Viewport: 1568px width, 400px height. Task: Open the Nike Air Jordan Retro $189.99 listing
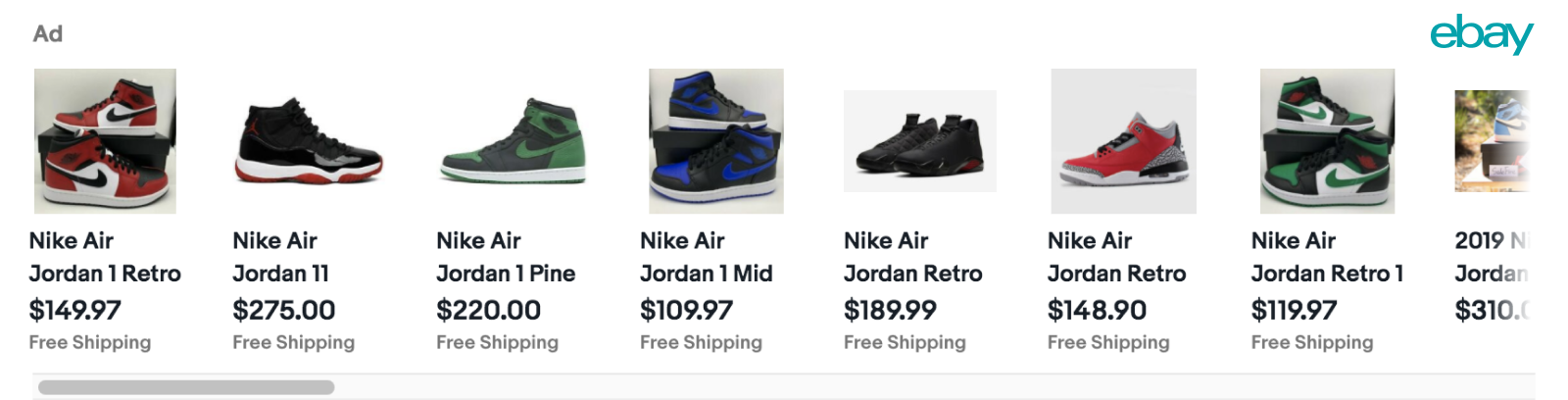pyautogui.click(x=920, y=210)
